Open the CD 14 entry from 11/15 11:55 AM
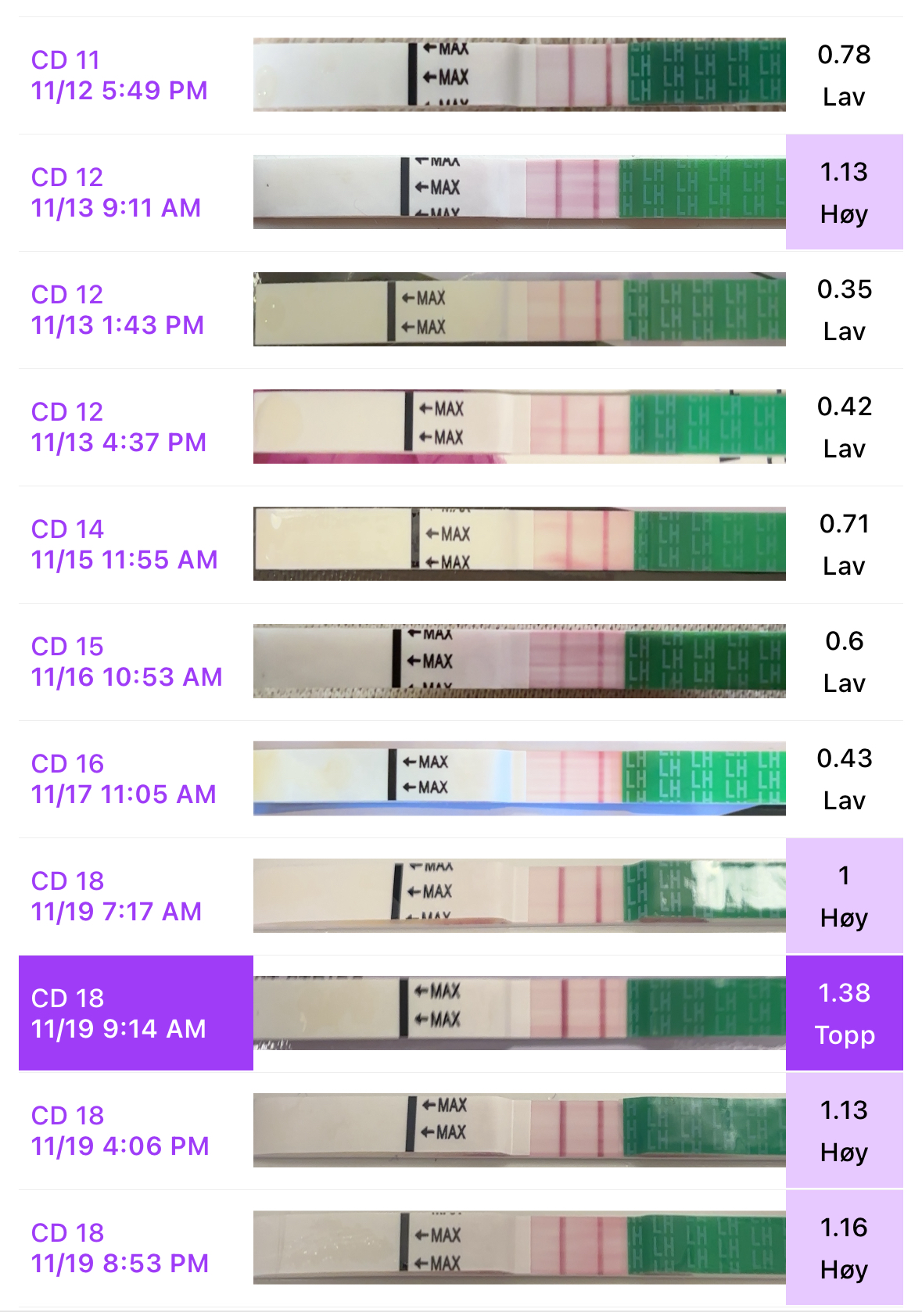Screen dimensions: 922x1316 tap(124, 544)
